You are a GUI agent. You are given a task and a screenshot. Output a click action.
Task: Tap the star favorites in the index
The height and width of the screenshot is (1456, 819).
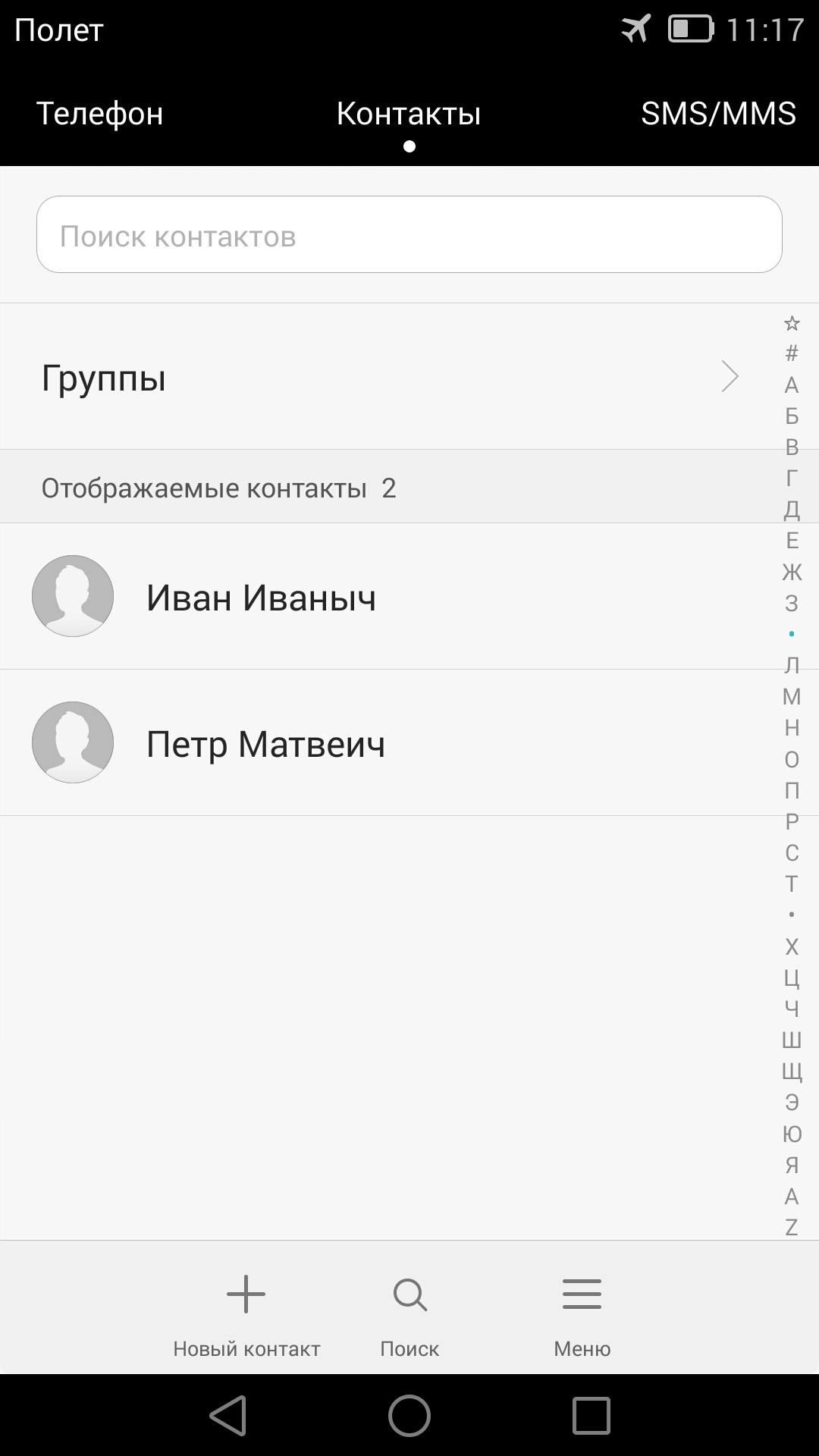(792, 324)
